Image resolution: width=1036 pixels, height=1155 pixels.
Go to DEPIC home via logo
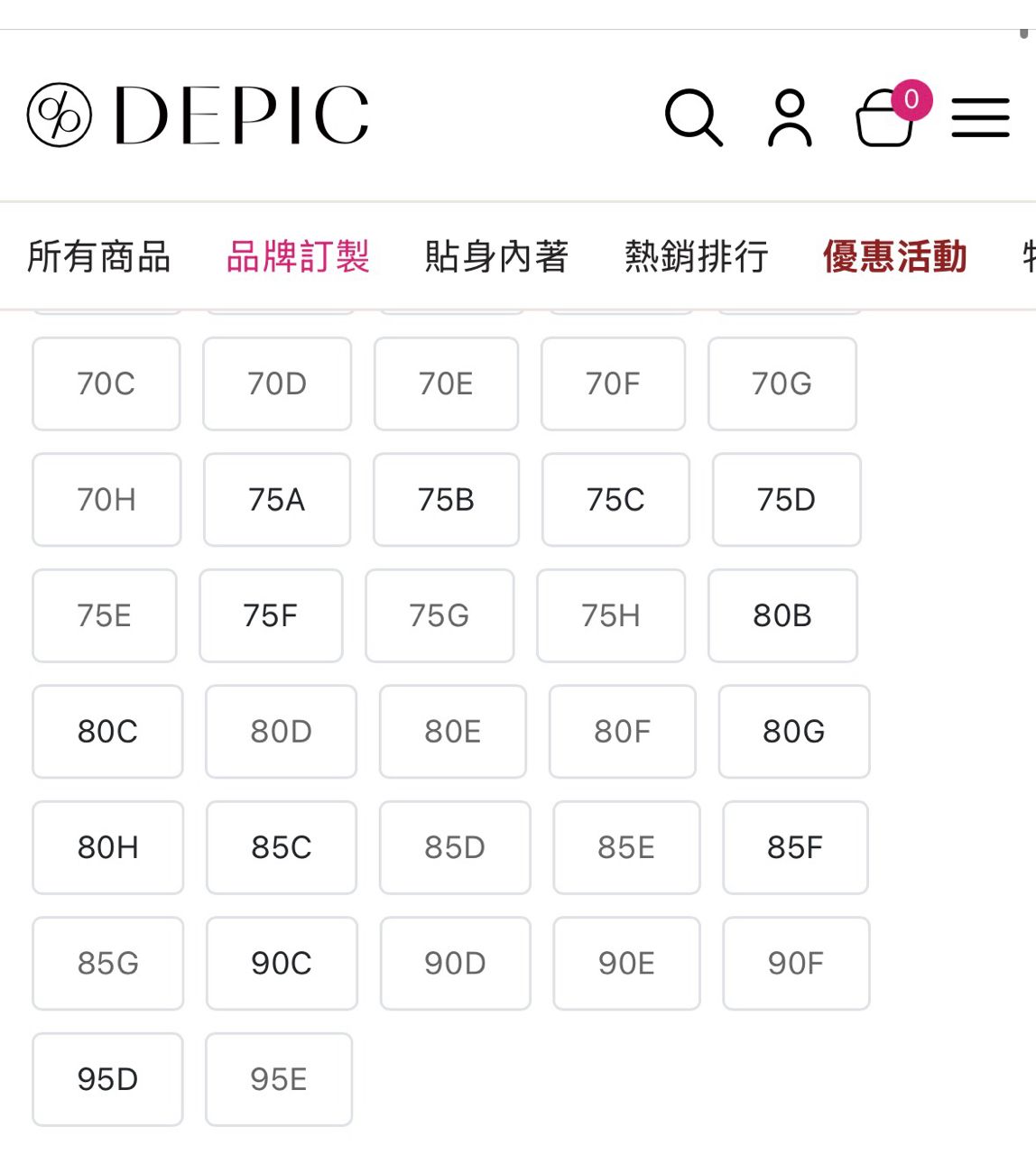click(x=198, y=115)
